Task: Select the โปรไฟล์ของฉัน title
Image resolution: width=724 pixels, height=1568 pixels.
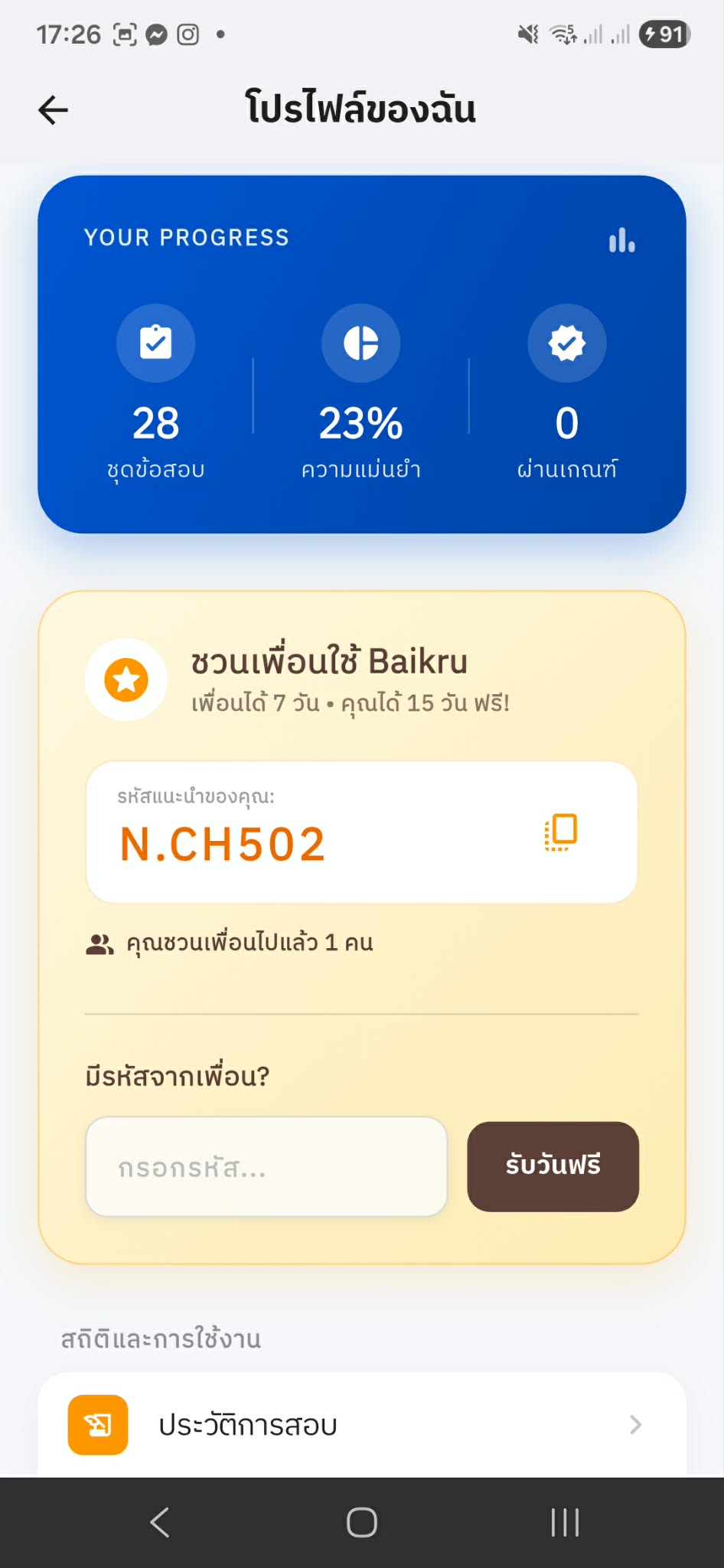Action: click(x=362, y=109)
